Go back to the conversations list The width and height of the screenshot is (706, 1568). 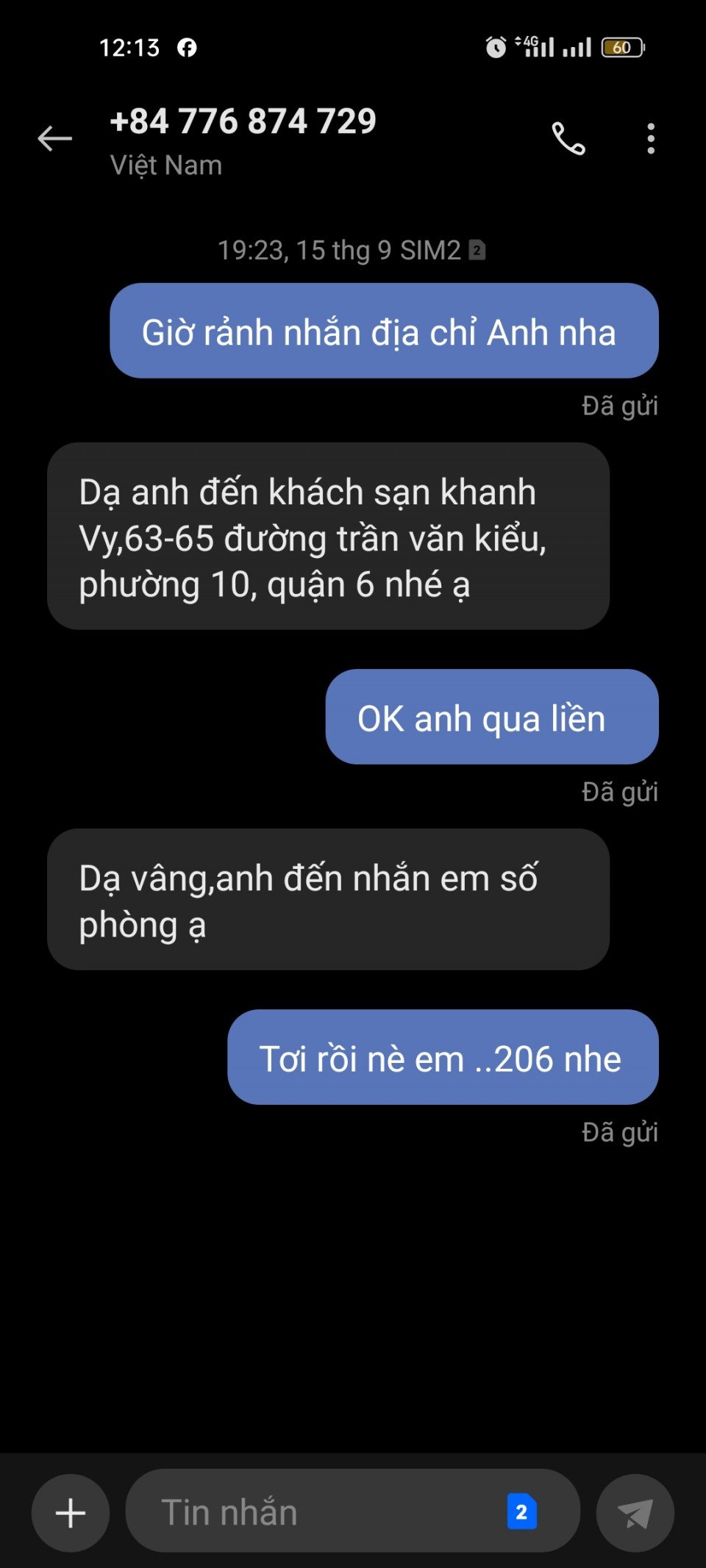(55, 138)
